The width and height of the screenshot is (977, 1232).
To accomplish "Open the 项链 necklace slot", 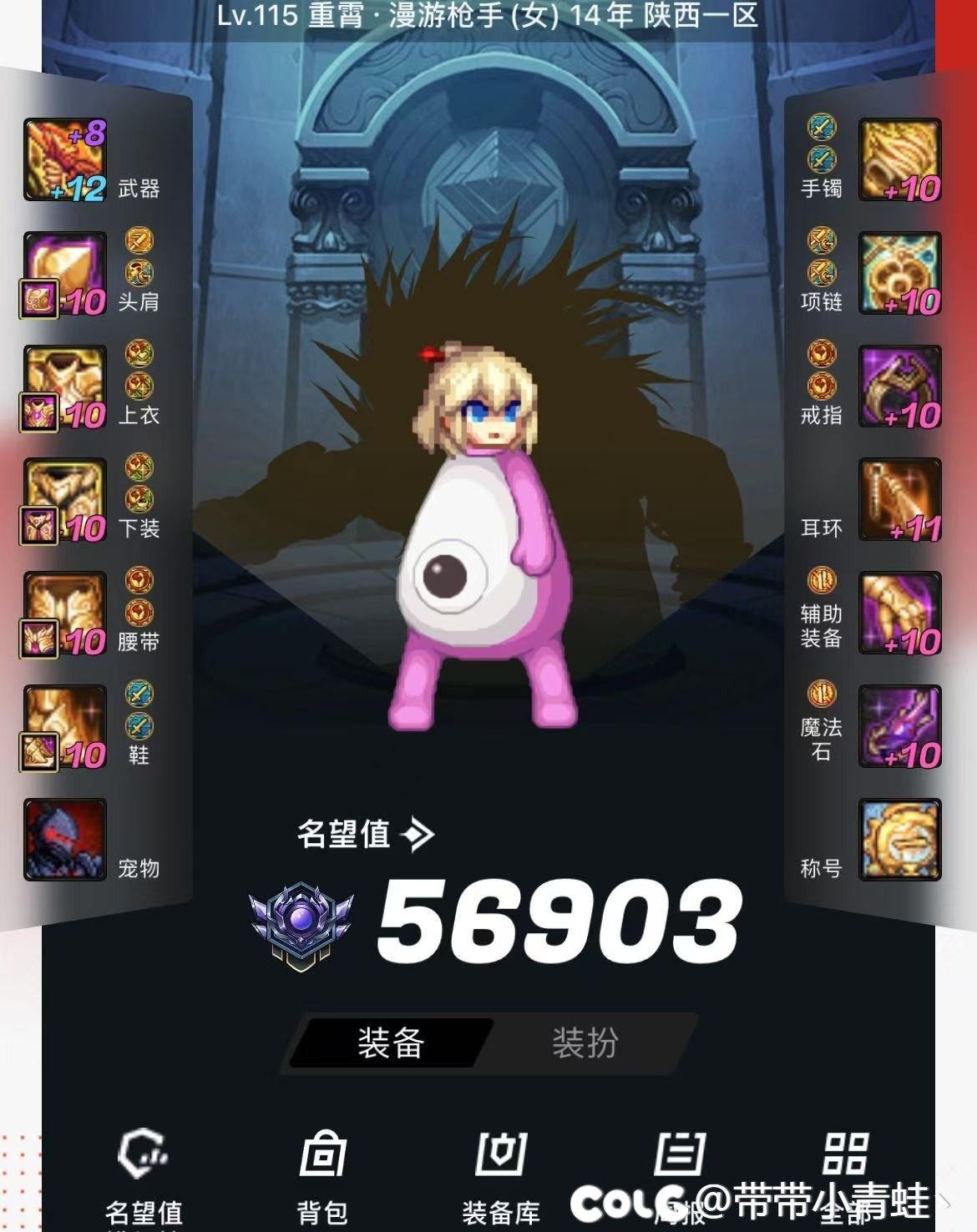I will tap(900, 274).
